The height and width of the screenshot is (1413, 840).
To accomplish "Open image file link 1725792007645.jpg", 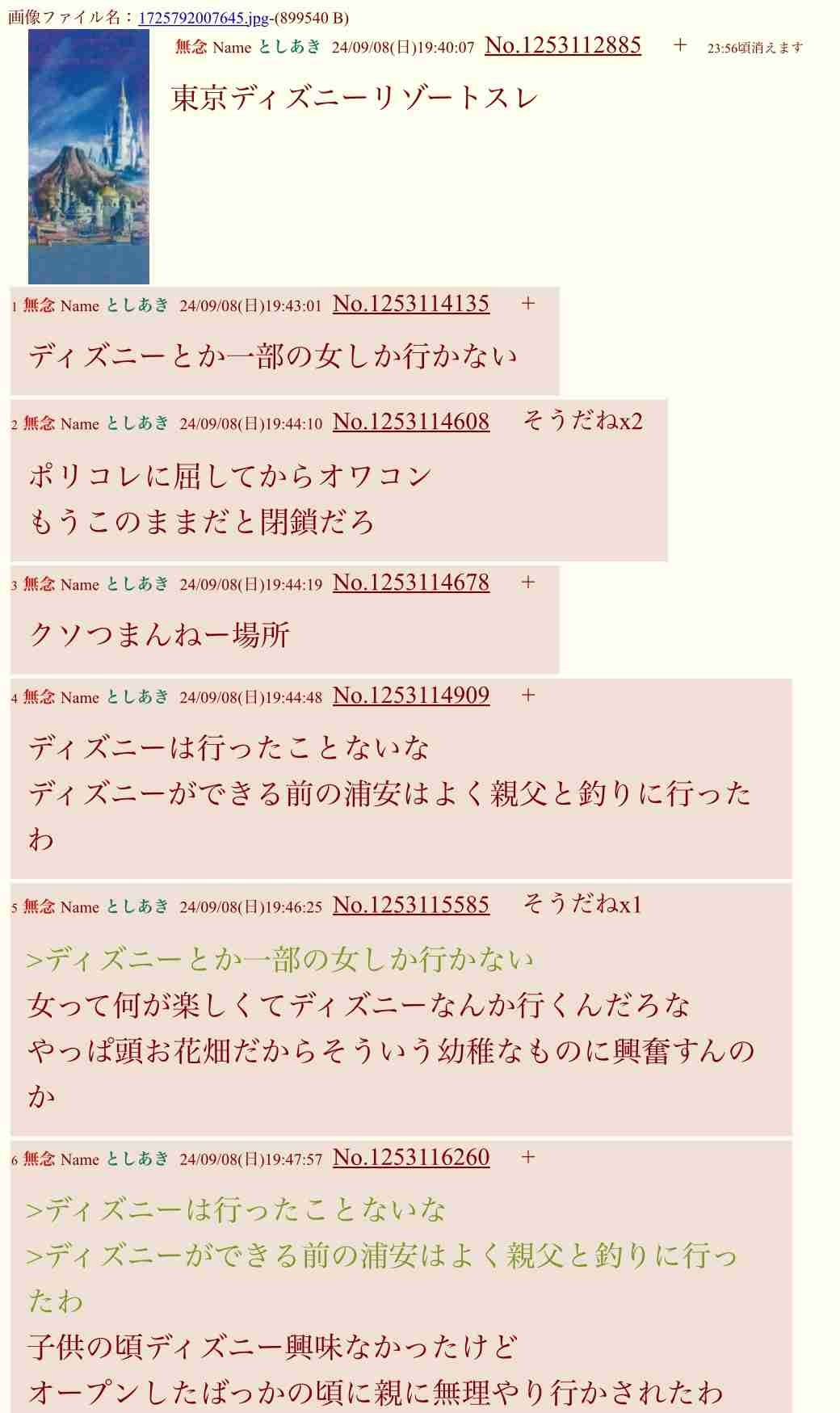I will coord(203,18).
